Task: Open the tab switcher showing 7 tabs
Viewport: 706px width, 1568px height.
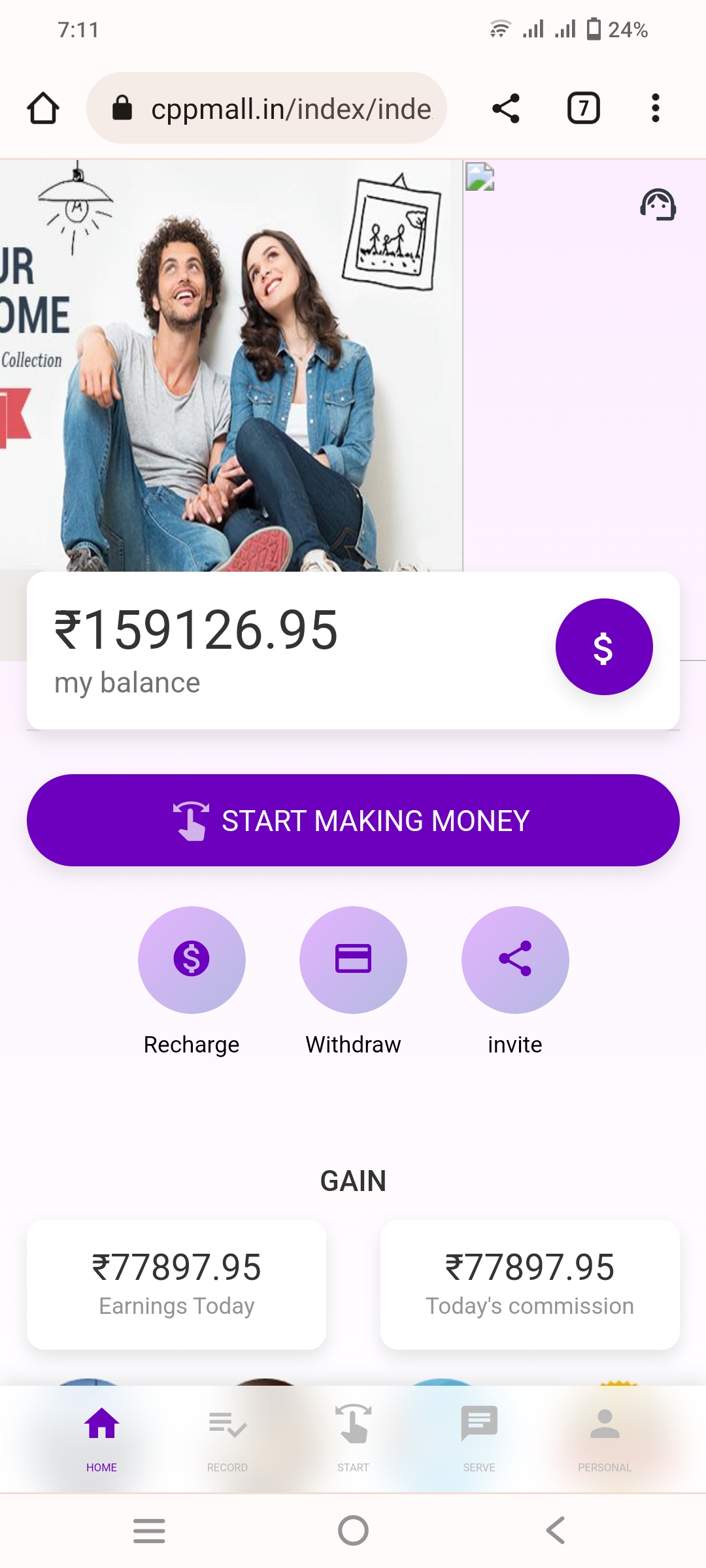Action: click(x=583, y=108)
